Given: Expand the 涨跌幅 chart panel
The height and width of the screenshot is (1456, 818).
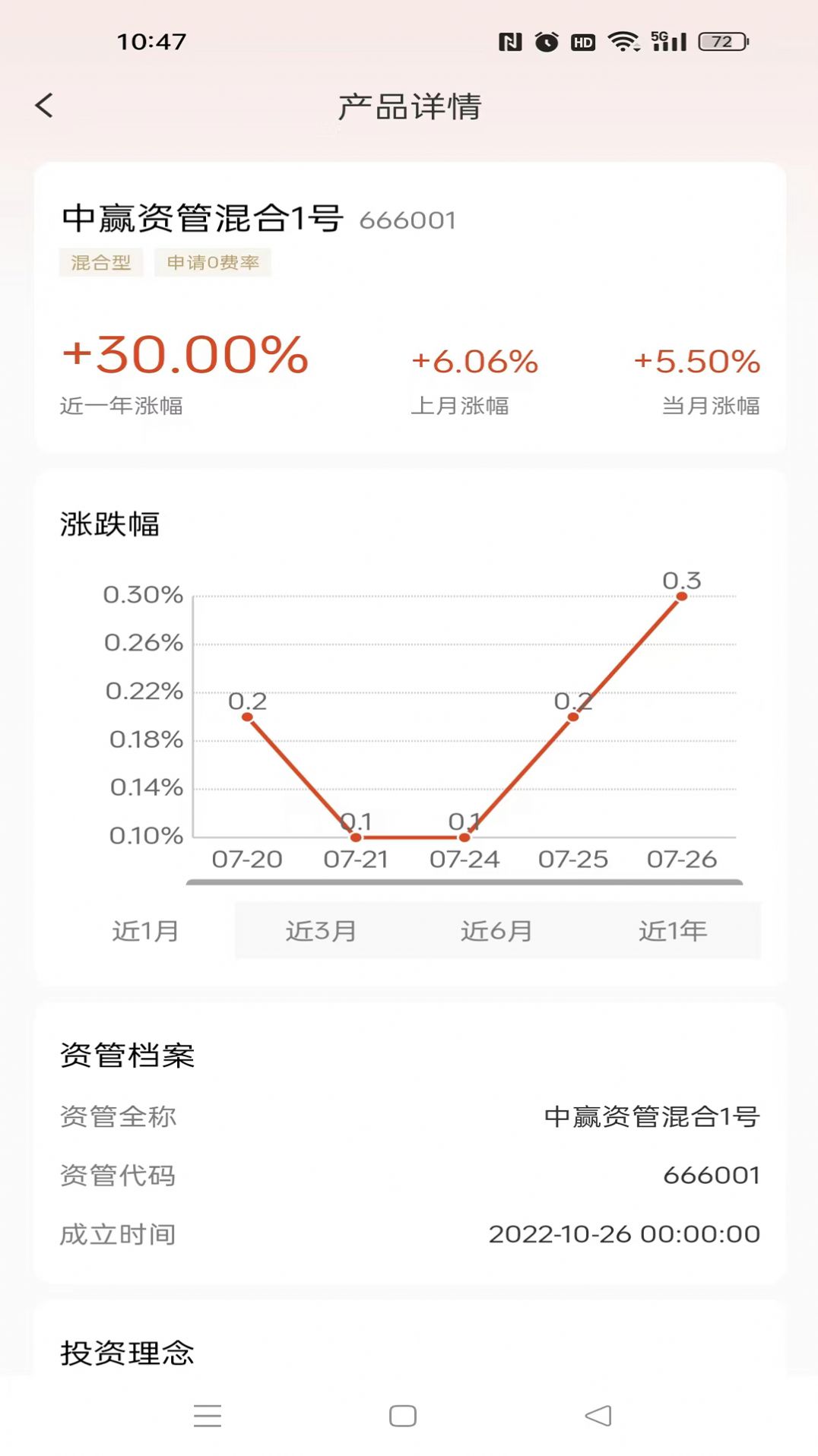Looking at the screenshot, I should click(112, 524).
